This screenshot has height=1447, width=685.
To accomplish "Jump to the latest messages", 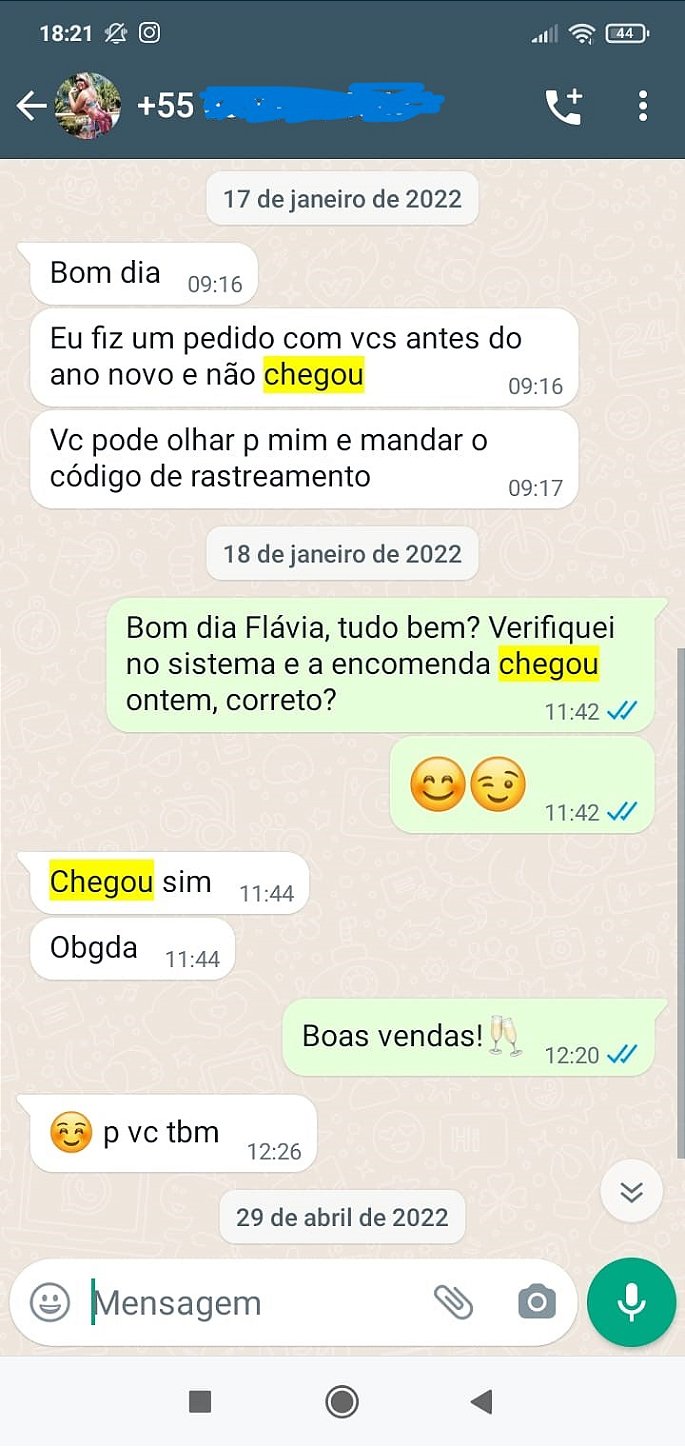I will click(x=631, y=1191).
